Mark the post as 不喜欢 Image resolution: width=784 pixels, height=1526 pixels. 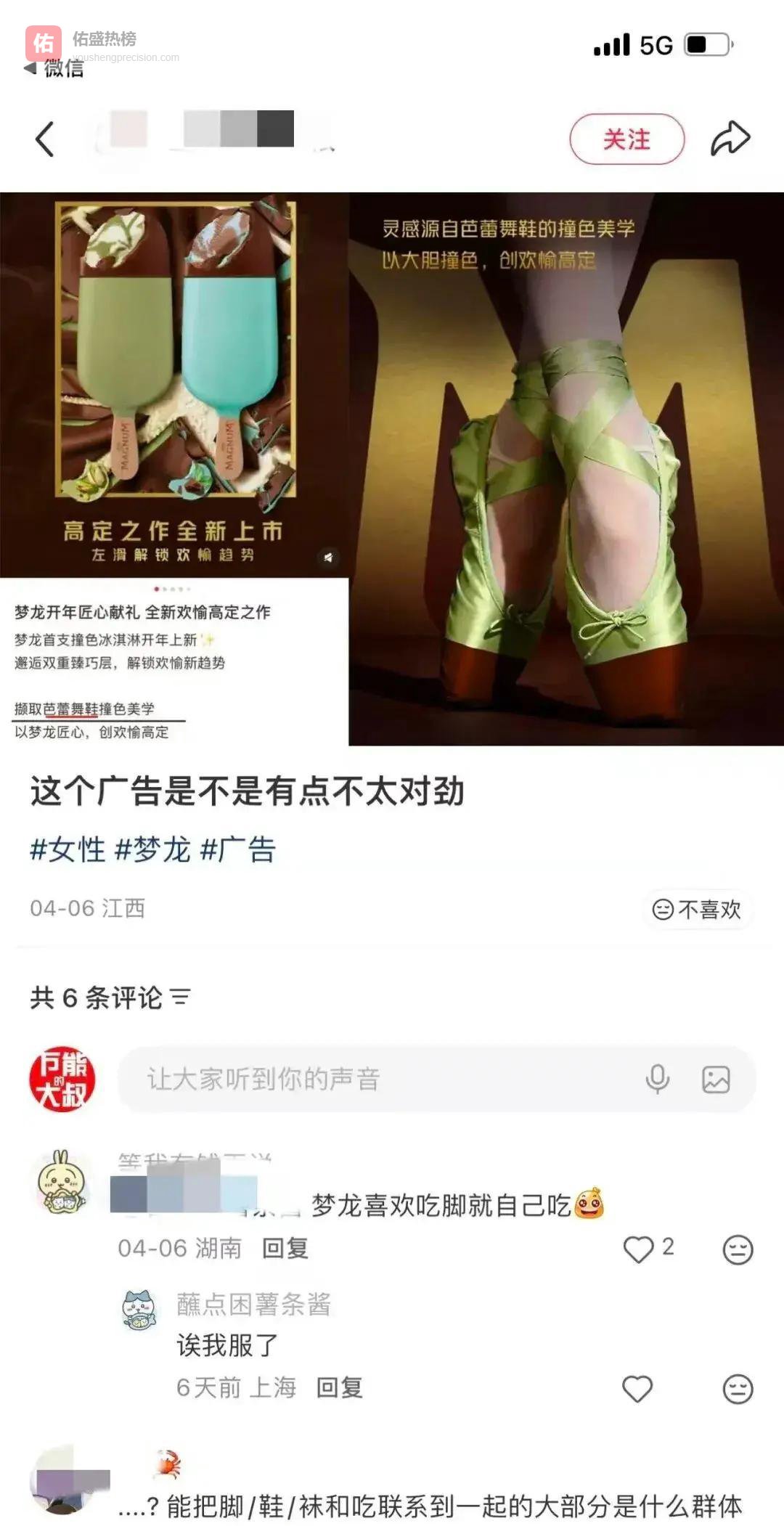pos(697,909)
